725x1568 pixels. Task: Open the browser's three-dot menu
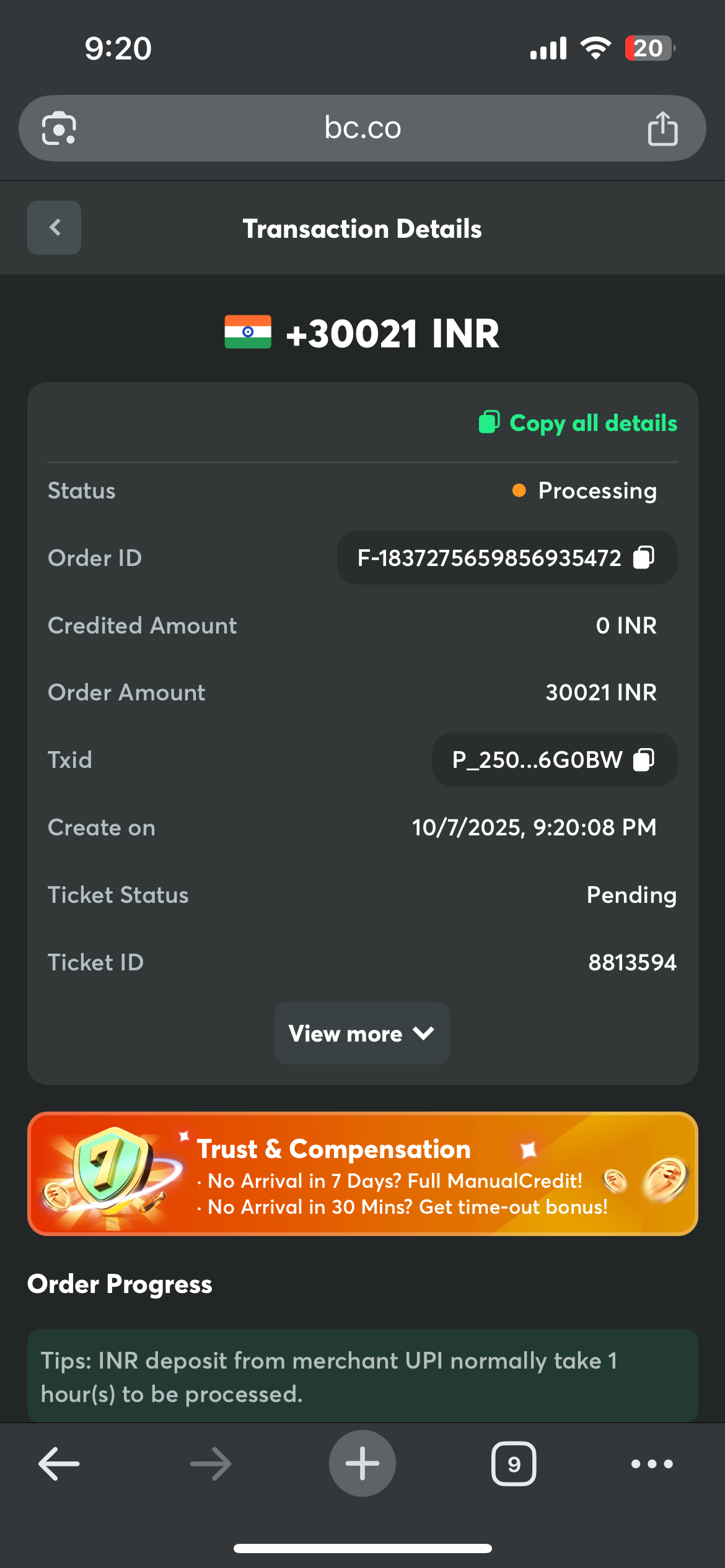coord(652,1464)
